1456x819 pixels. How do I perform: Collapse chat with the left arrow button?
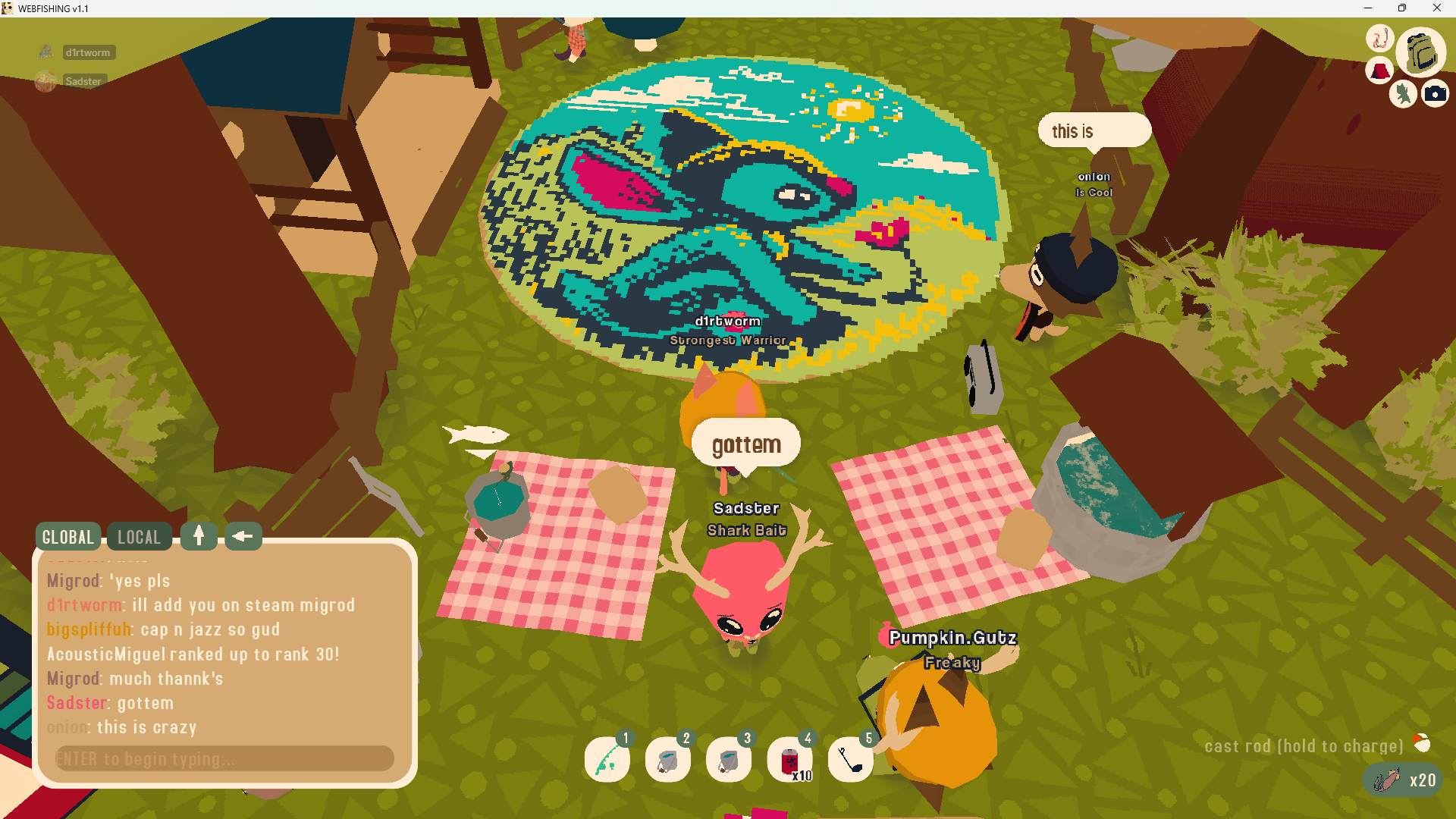point(243,536)
